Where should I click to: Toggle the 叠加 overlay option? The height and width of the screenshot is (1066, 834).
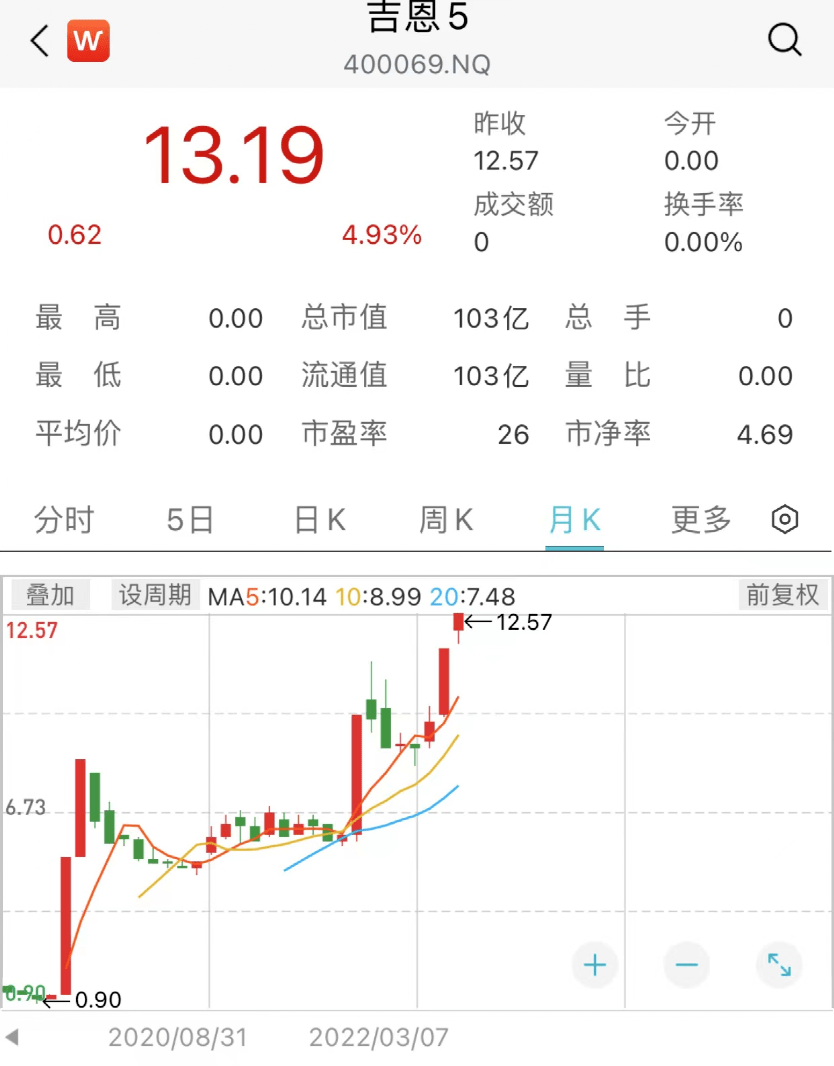click(50, 594)
